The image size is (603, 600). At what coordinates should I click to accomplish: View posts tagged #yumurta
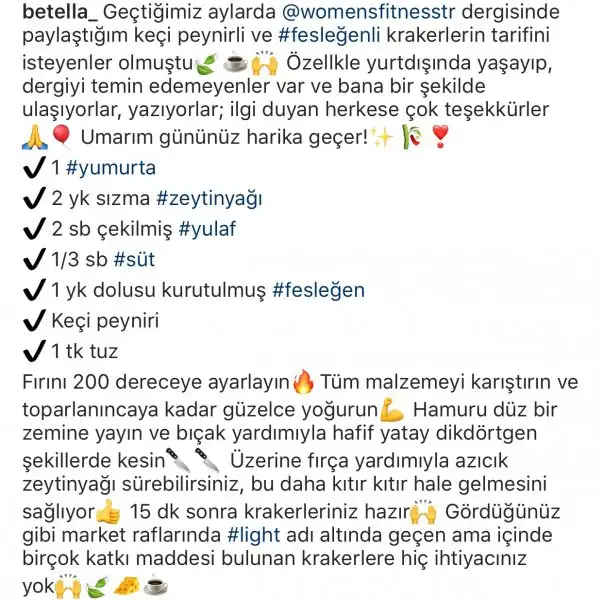pyautogui.click(x=107, y=169)
